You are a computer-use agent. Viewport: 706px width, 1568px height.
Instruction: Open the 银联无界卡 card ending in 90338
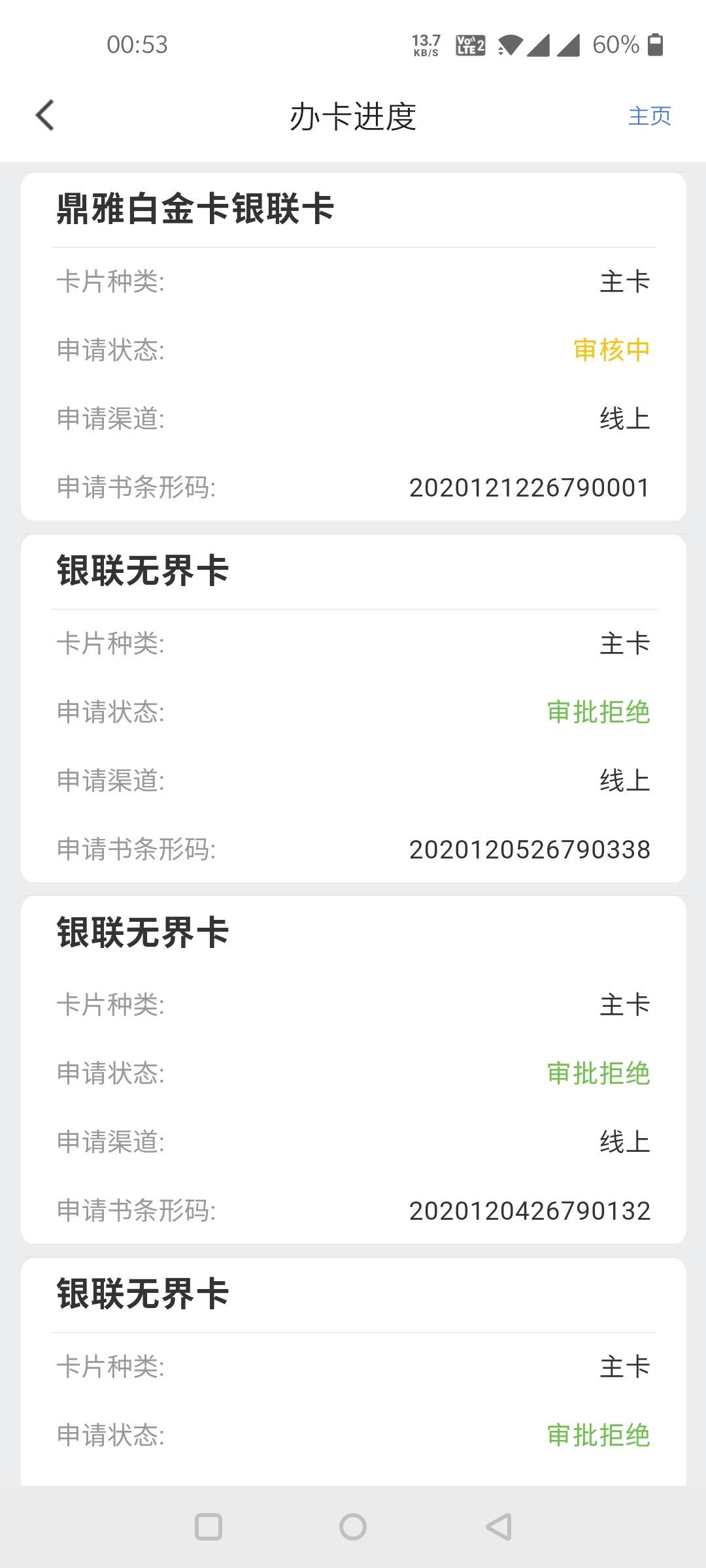354,709
